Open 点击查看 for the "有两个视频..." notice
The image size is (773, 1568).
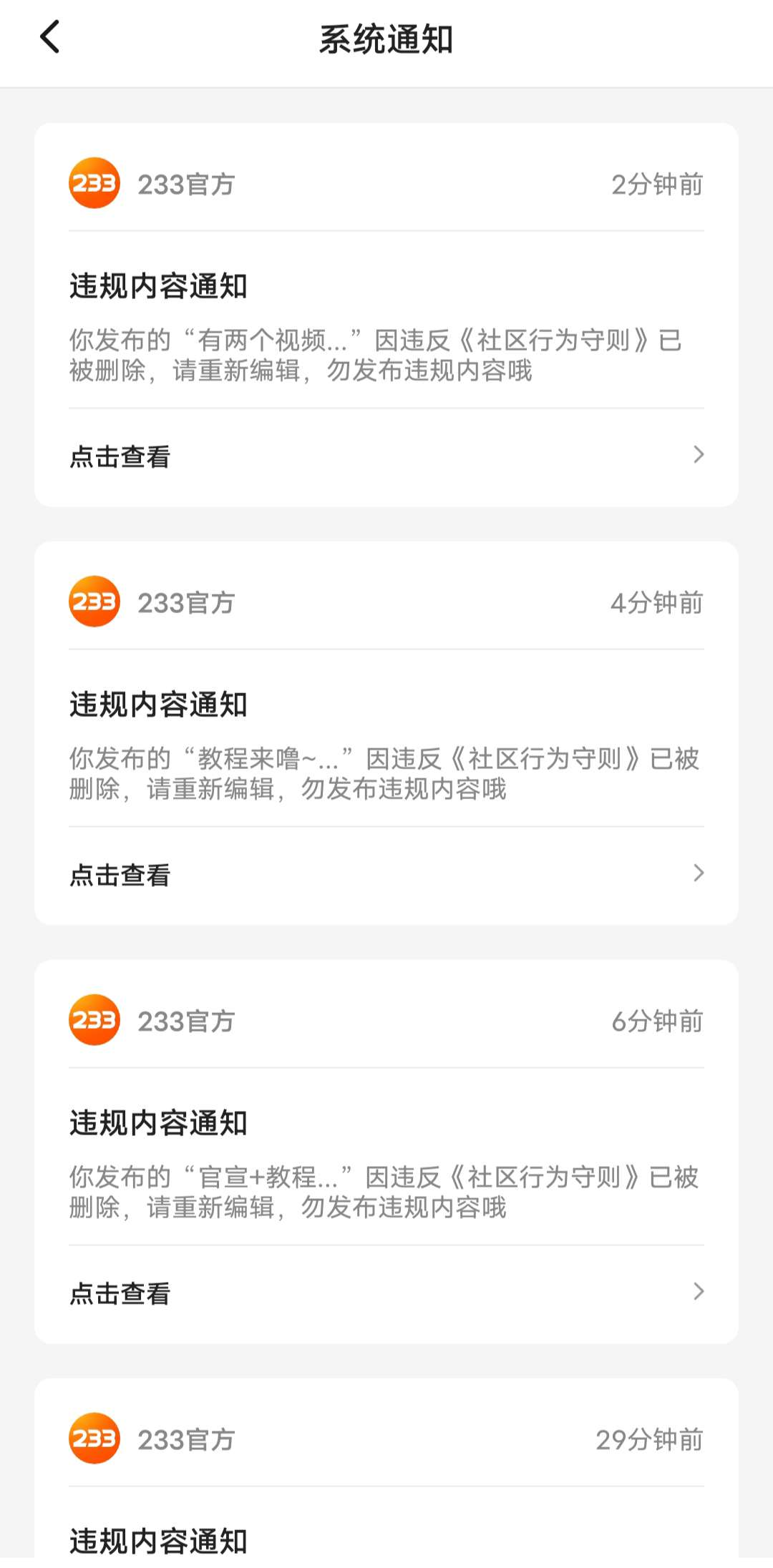(x=386, y=456)
